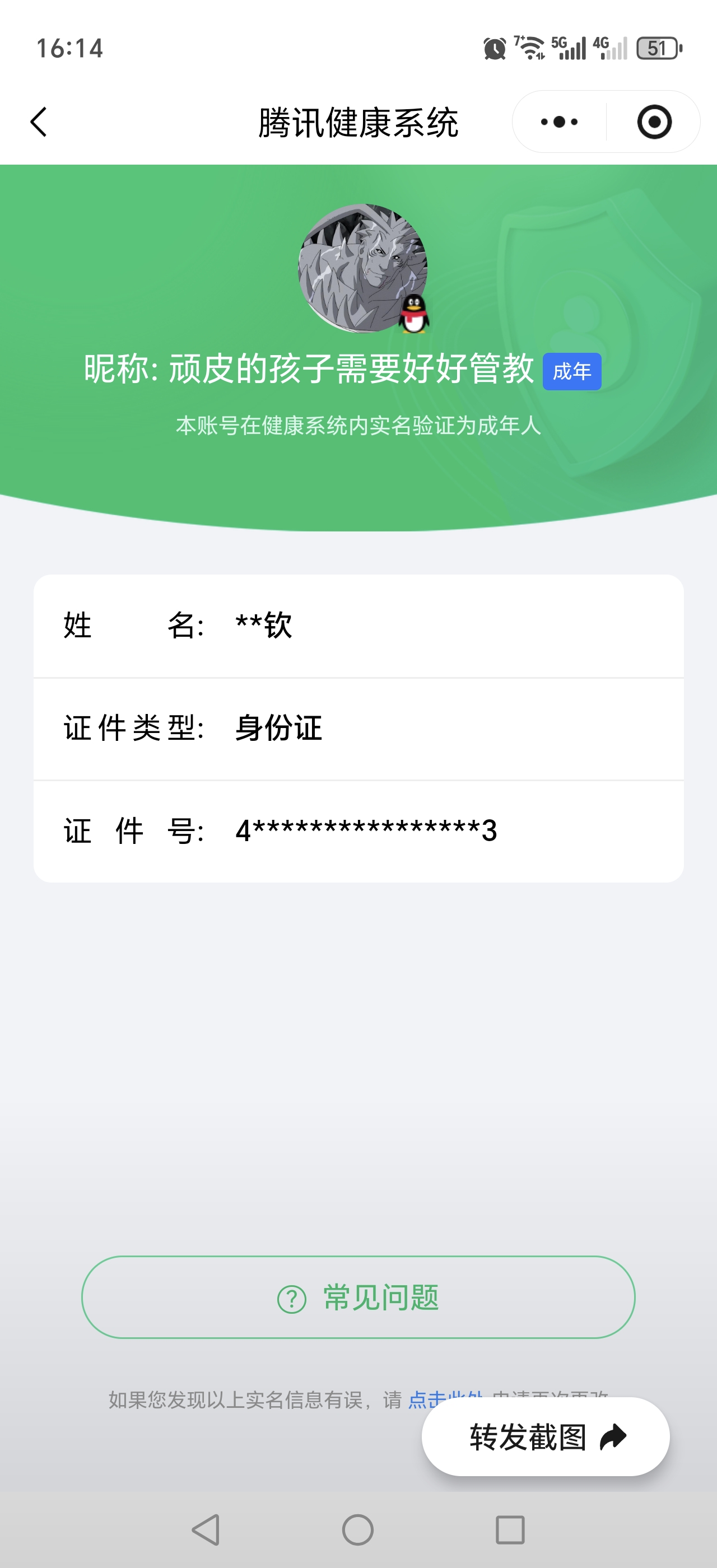Share the screenshot via 转发截图
This screenshot has width=717, height=1568.
[546, 1436]
